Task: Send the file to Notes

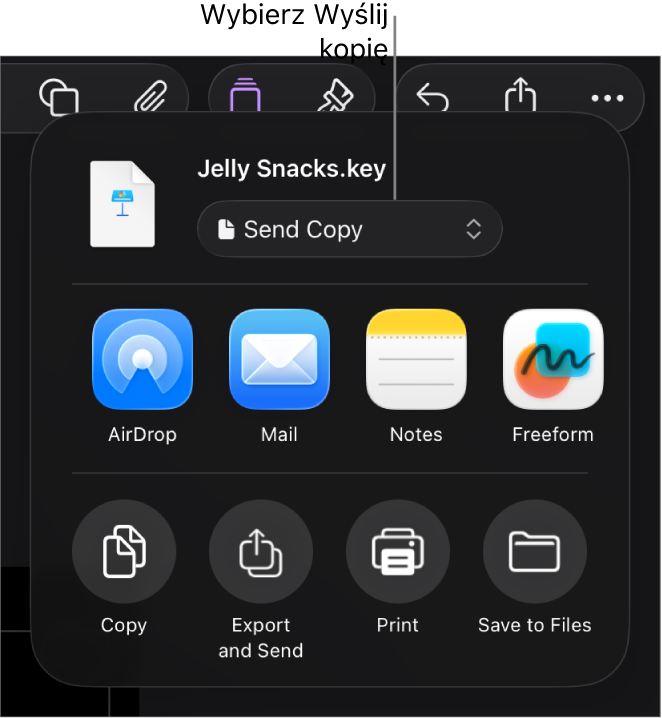Action: coord(416,360)
